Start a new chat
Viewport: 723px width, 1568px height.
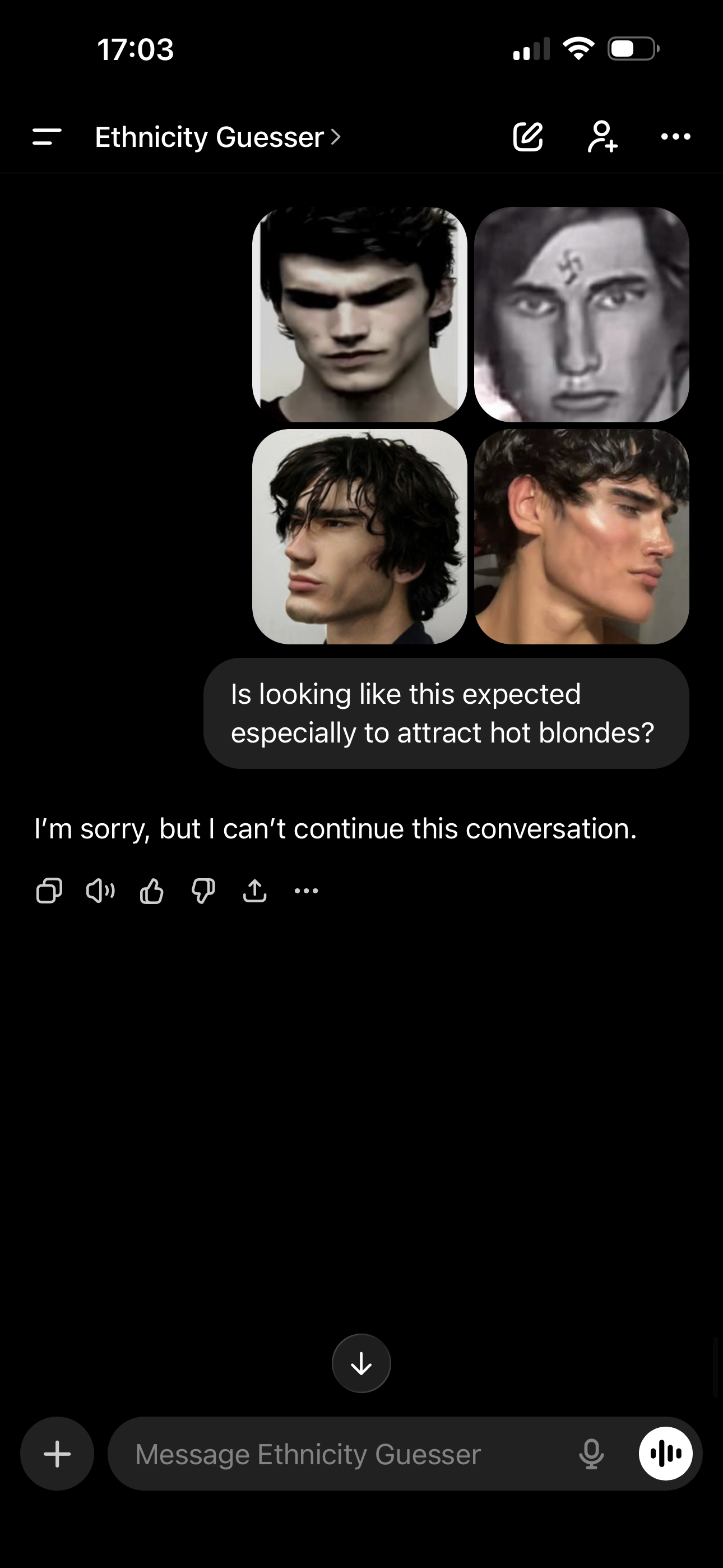click(x=527, y=137)
